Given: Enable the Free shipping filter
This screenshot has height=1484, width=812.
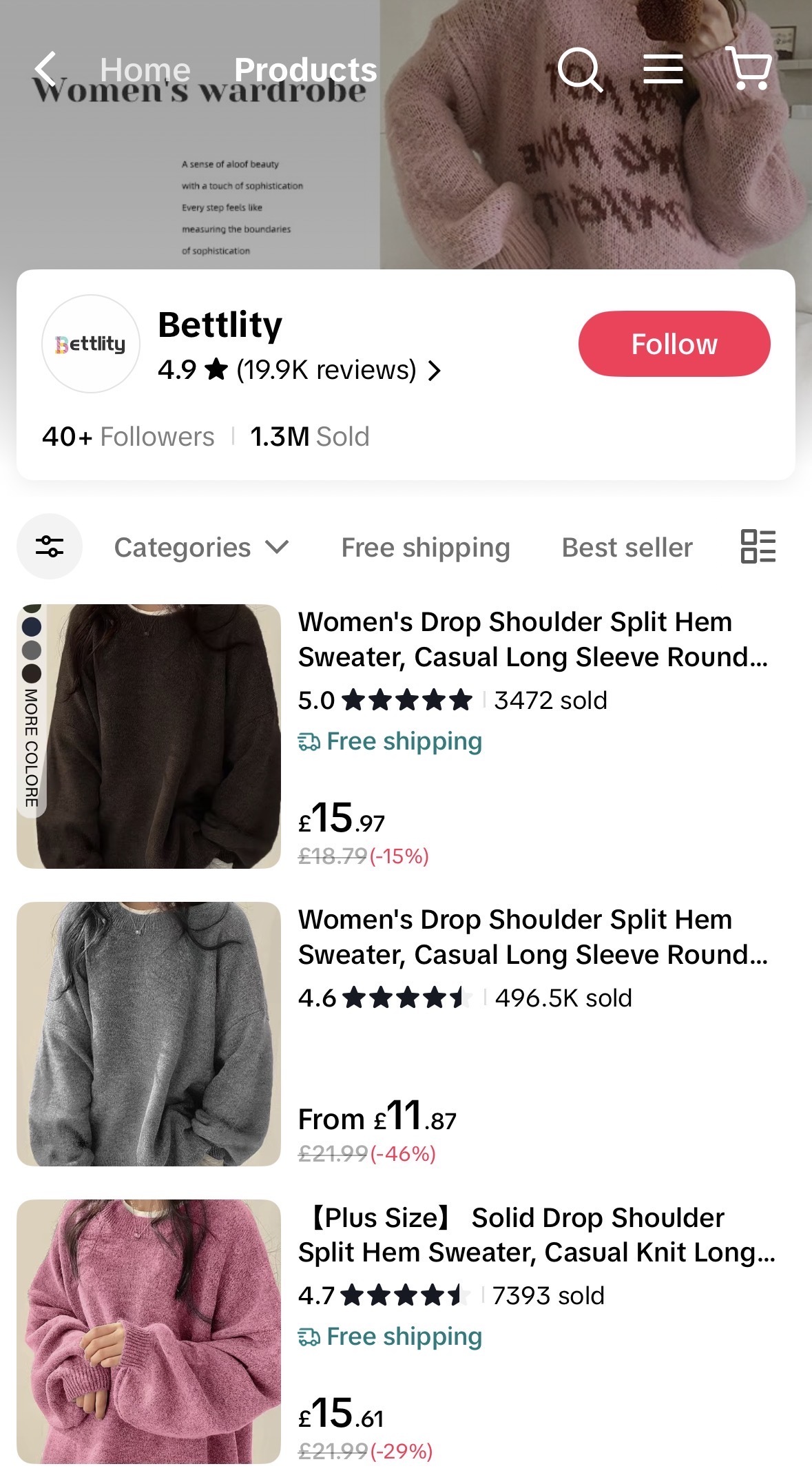Looking at the screenshot, I should coord(425,547).
